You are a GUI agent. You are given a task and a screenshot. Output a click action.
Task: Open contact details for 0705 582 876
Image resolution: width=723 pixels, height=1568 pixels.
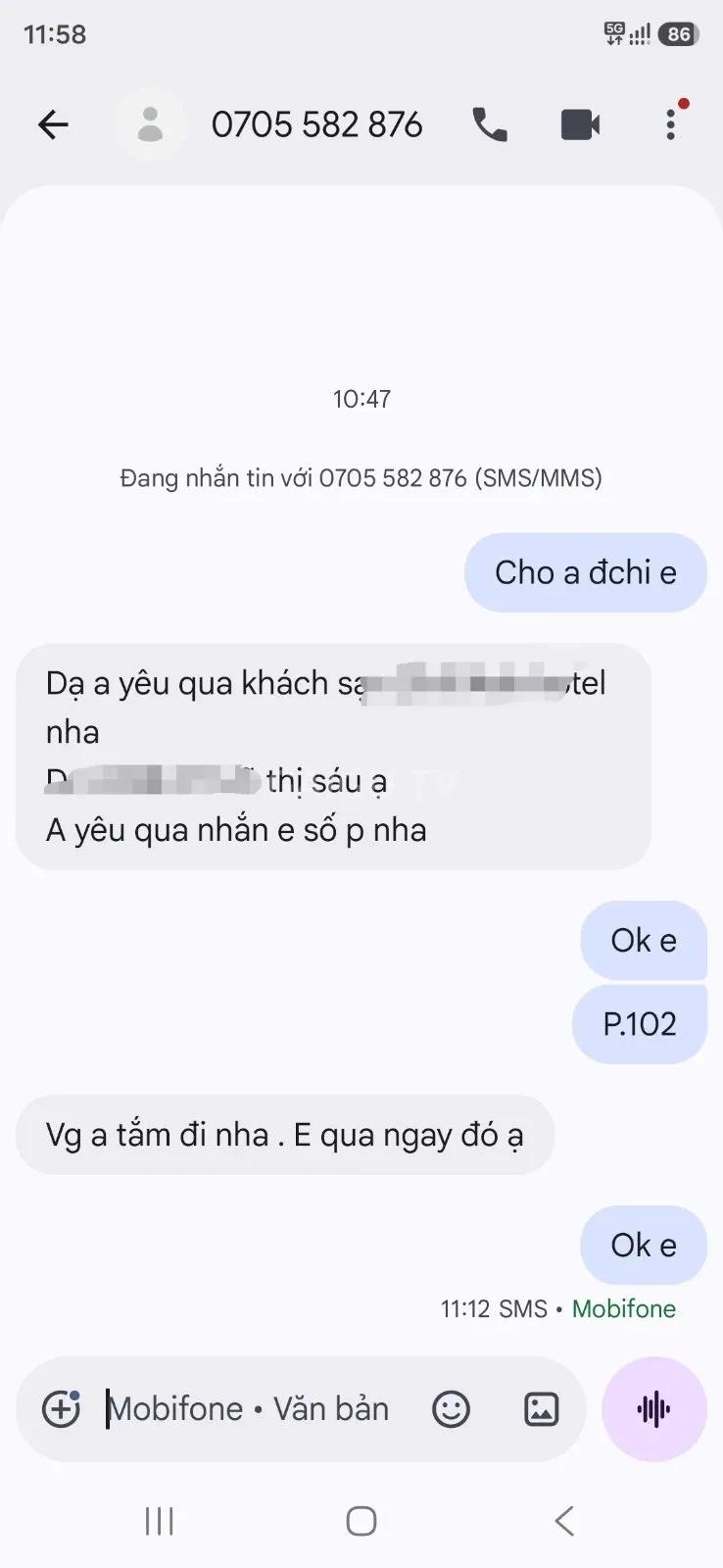pos(316,124)
